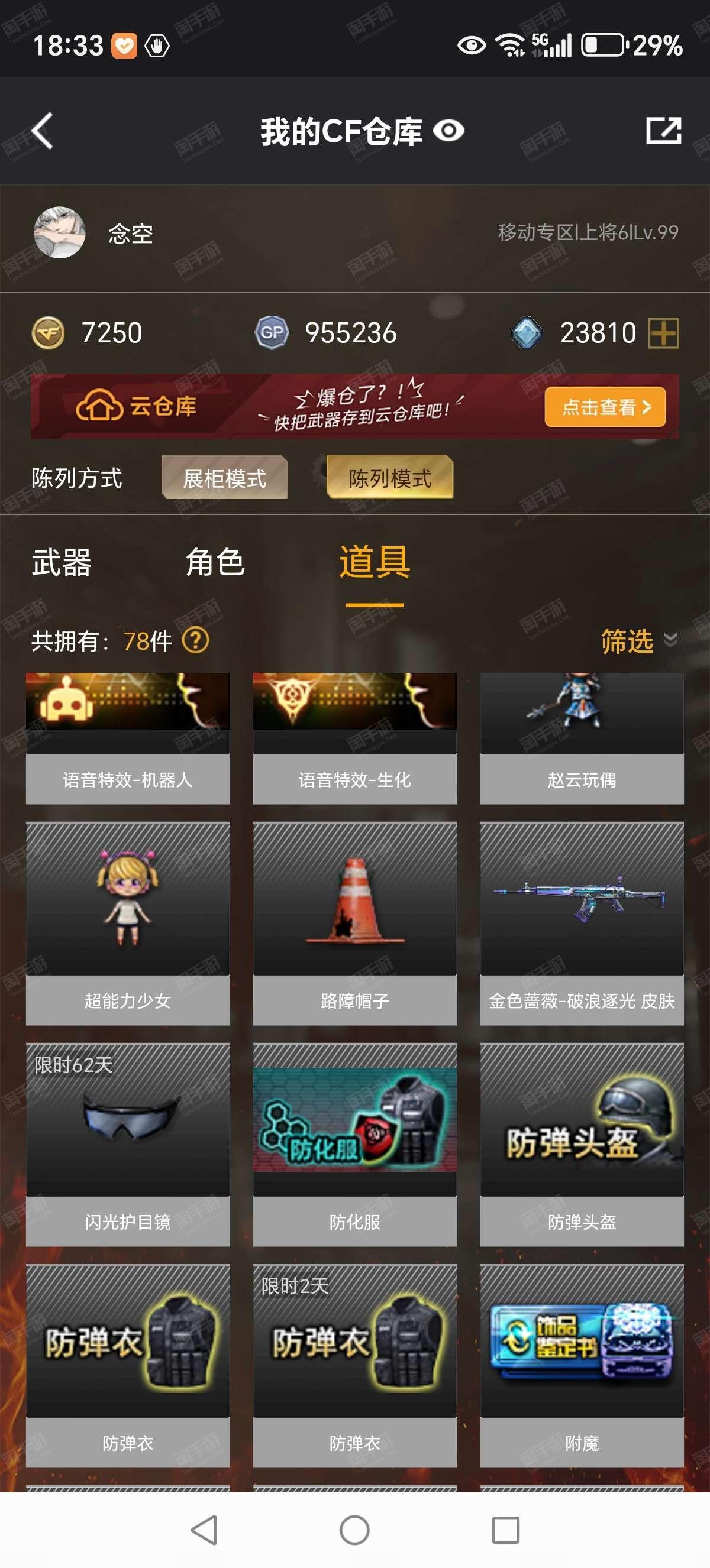Go back from 我的CF仓库
The height and width of the screenshot is (1568, 710).
click(42, 131)
